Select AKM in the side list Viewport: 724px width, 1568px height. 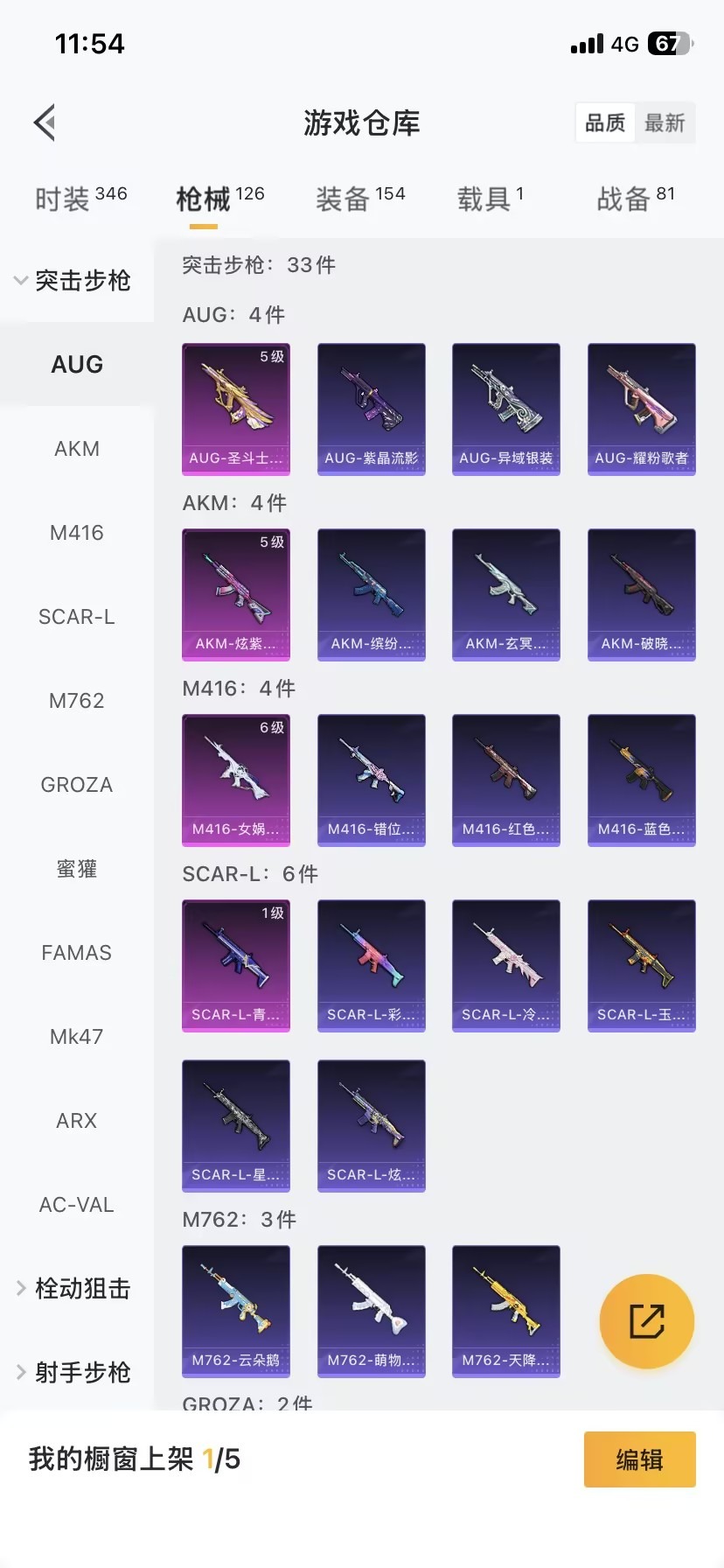click(x=77, y=449)
